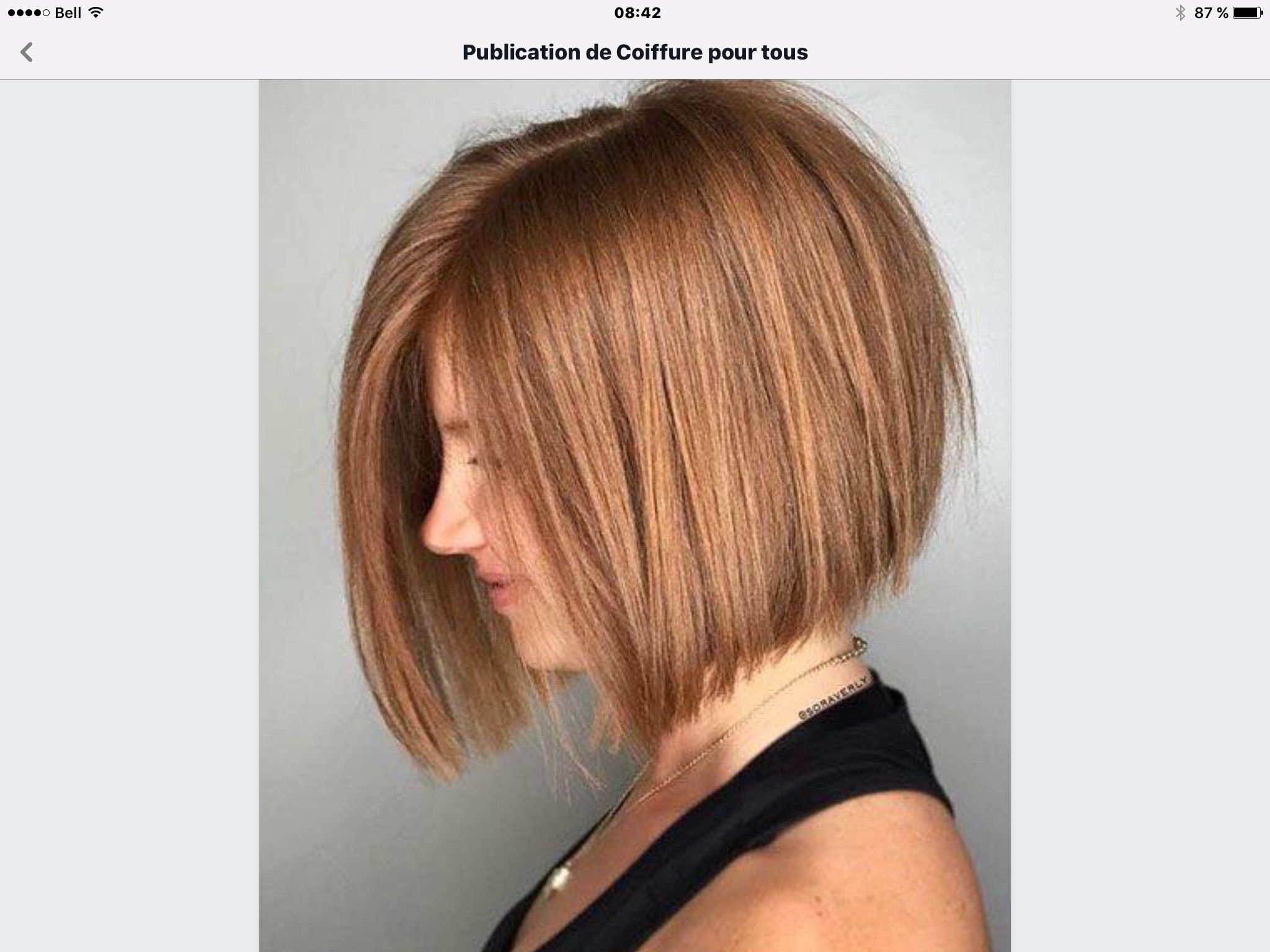Go back from the Coiffure pour tous post
The height and width of the screenshot is (952, 1270).
(x=27, y=52)
